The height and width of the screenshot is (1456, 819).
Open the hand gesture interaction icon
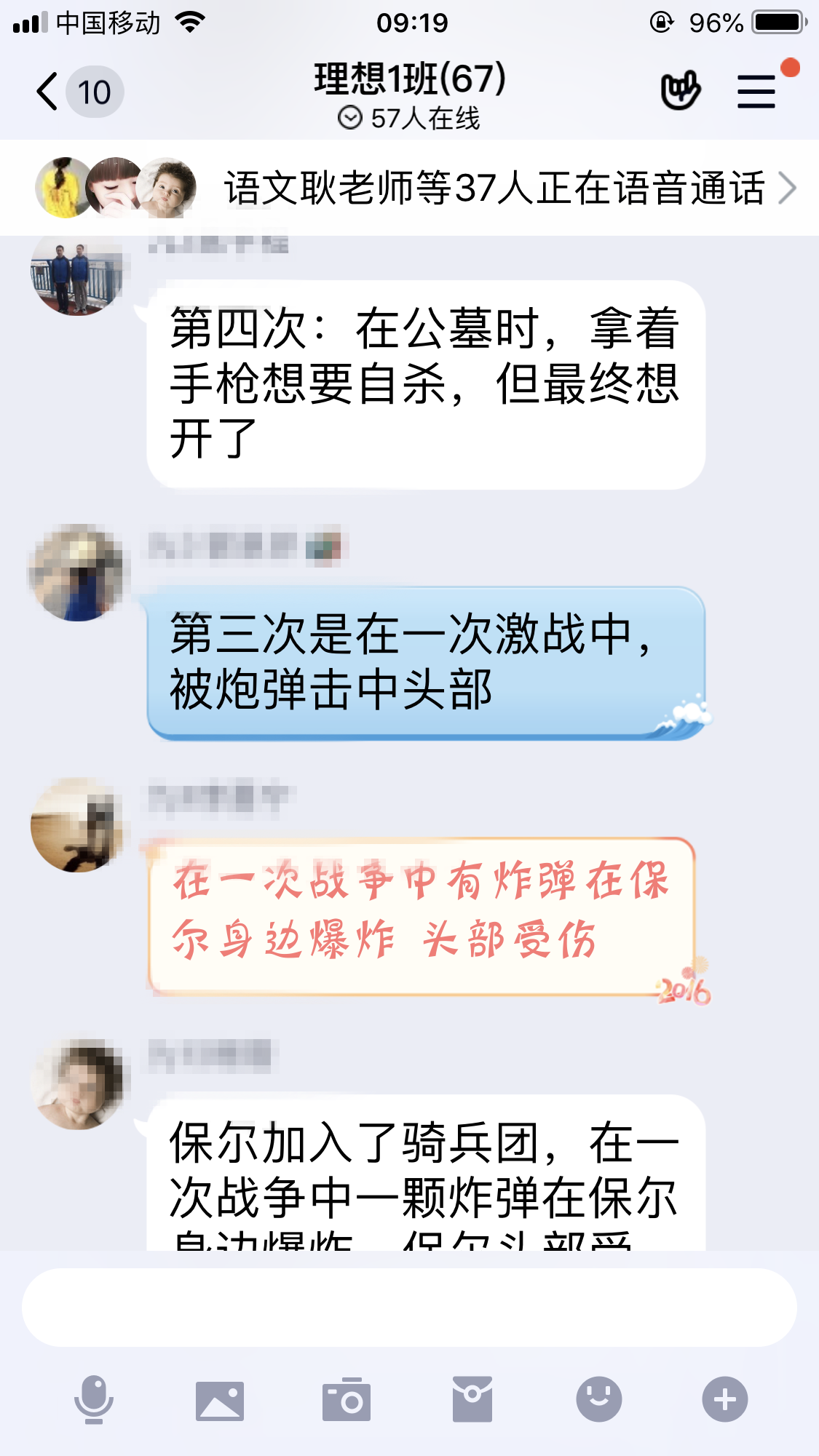[x=680, y=91]
